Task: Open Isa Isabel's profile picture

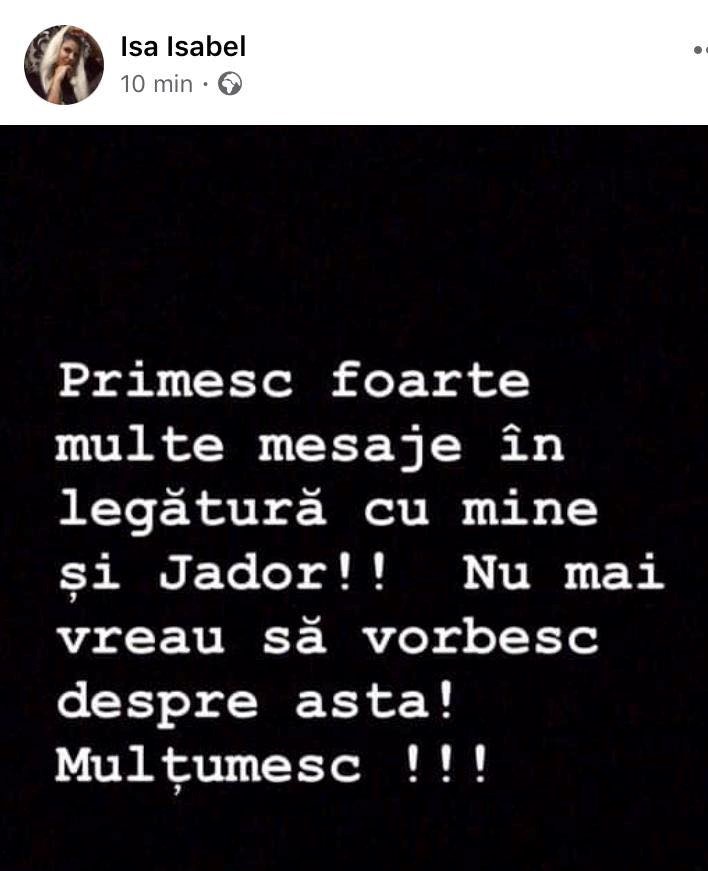Action: point(64,65)
